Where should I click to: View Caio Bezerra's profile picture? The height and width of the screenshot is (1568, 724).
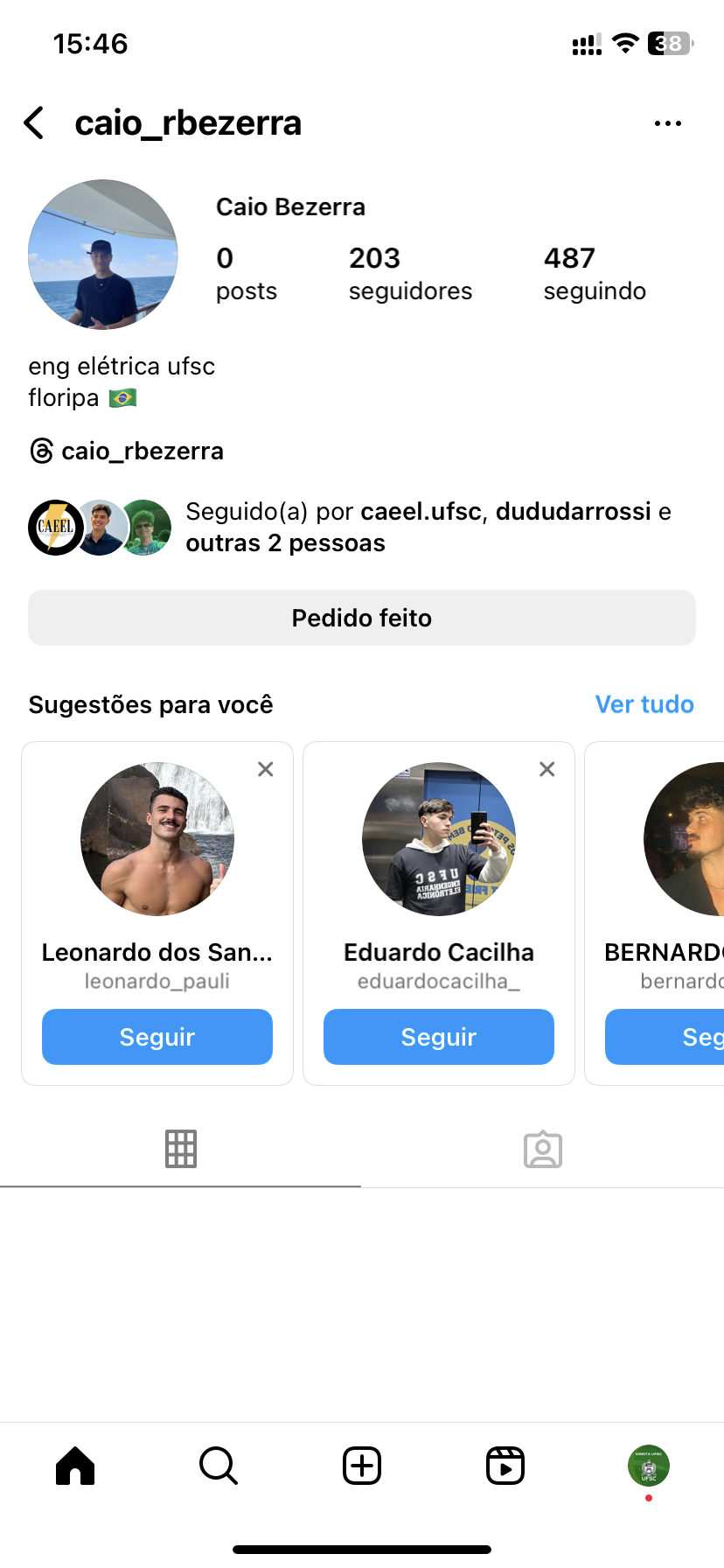[x=103, y=255]
